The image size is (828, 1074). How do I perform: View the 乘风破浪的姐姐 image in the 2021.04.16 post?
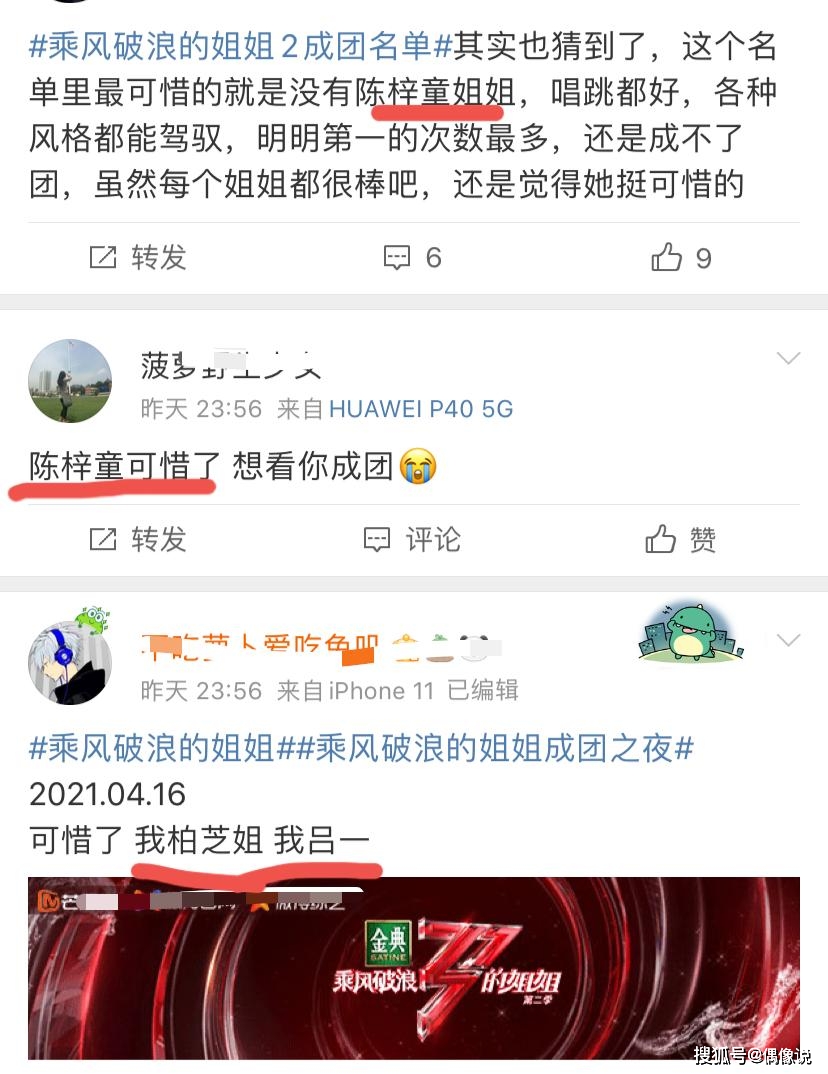coord(414,968)
